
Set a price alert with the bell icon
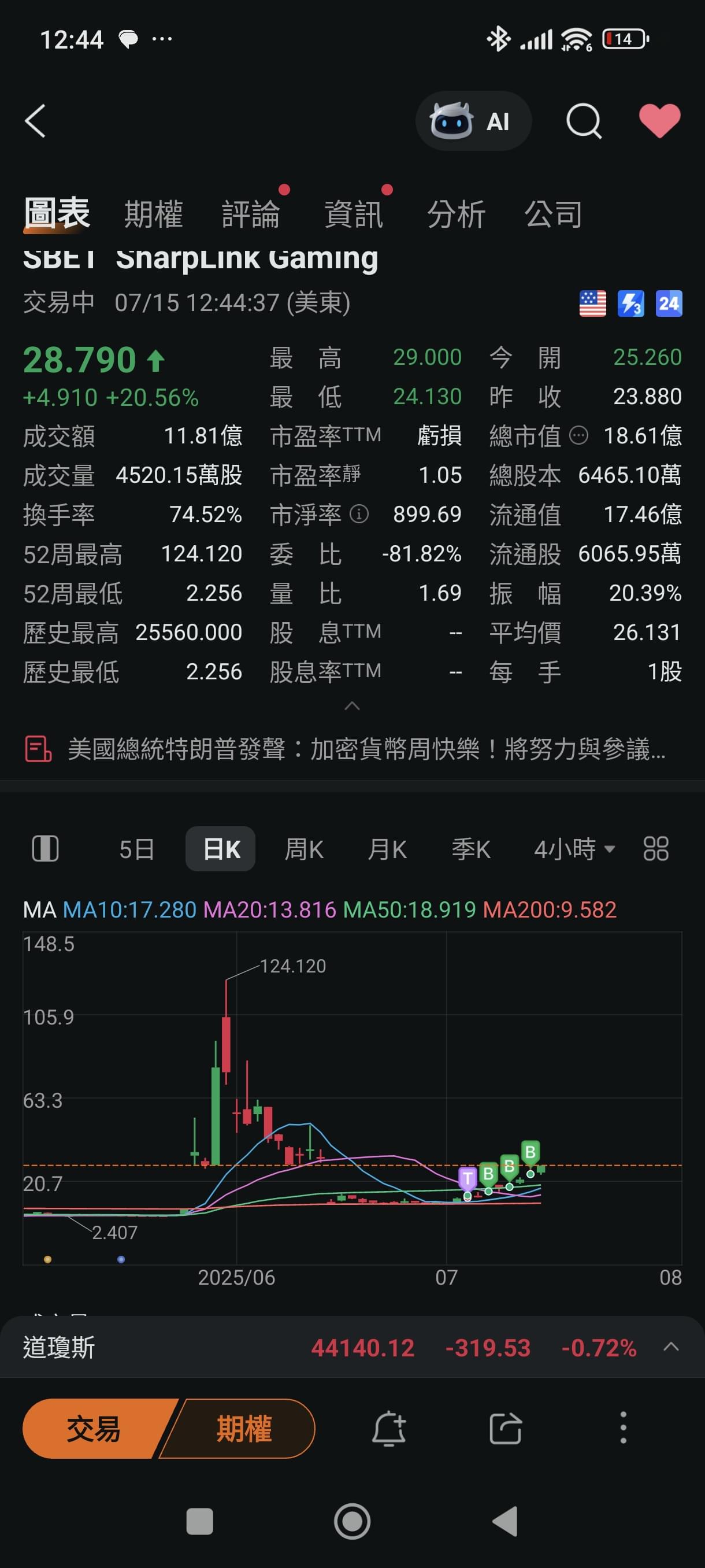click(389, 1429)
